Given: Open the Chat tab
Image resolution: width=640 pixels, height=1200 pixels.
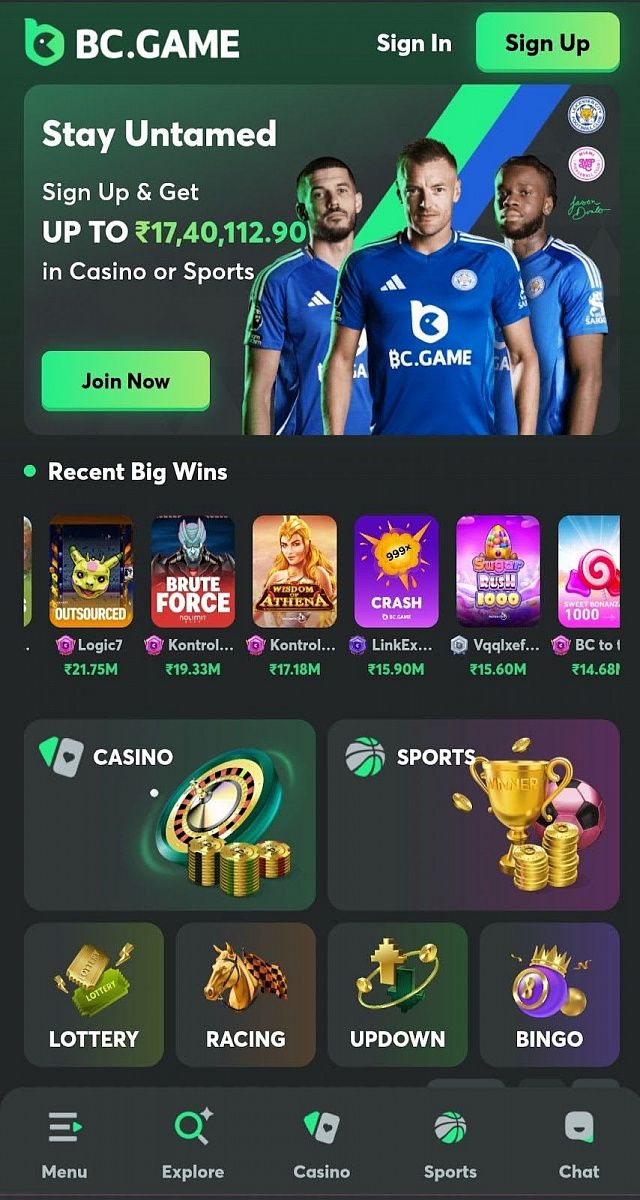Looking at the screenshot, I should click(x=578, y=1144).
